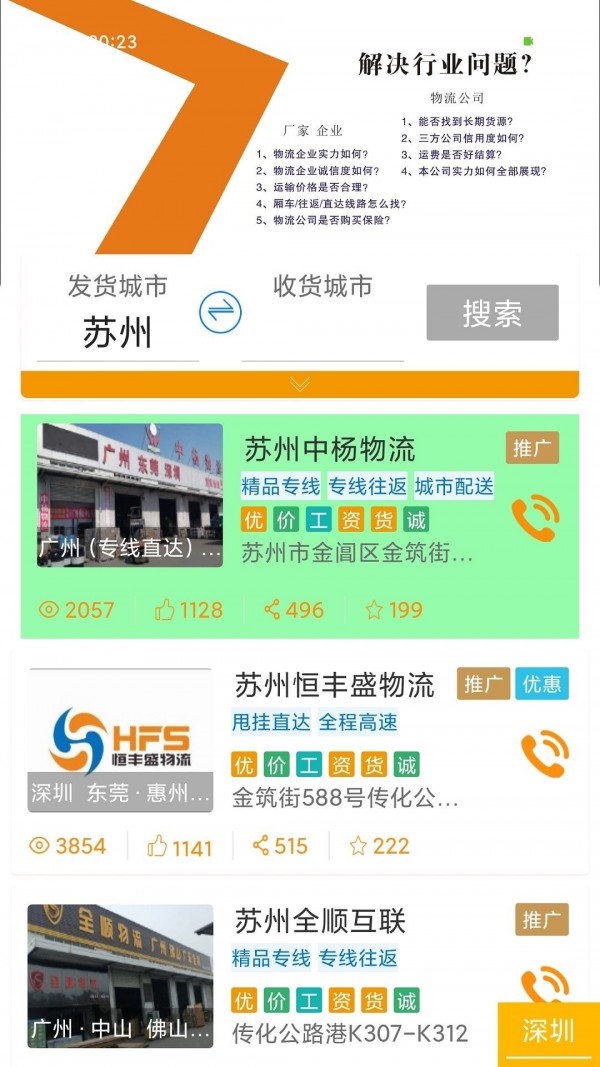Image resolution: width=600 pixels, height=1067 pixels.
Task: Open the 苏州中杨物流 listing
Action: coord(330,449)
